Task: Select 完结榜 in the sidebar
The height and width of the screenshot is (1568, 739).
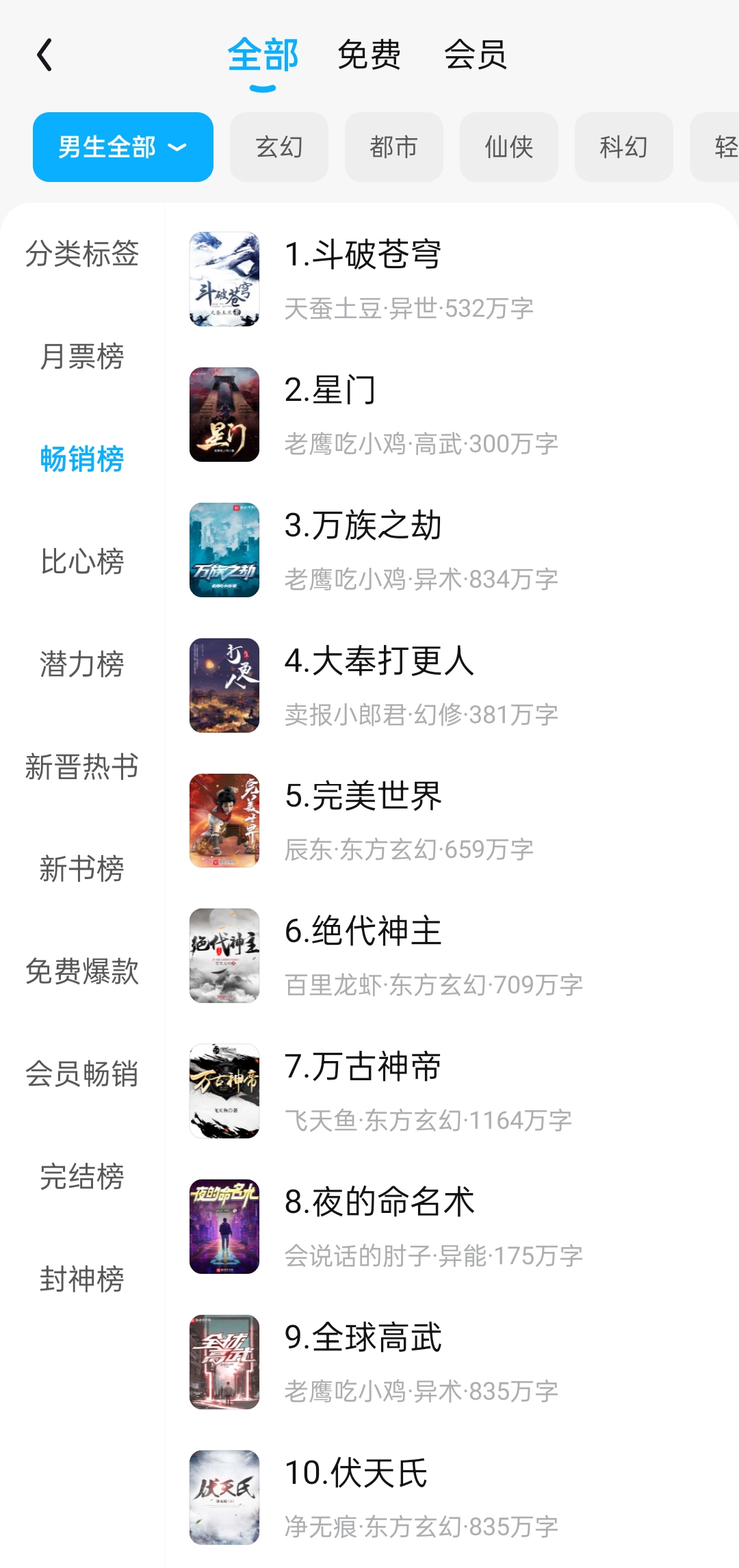Action: [x=82, y=1177]
